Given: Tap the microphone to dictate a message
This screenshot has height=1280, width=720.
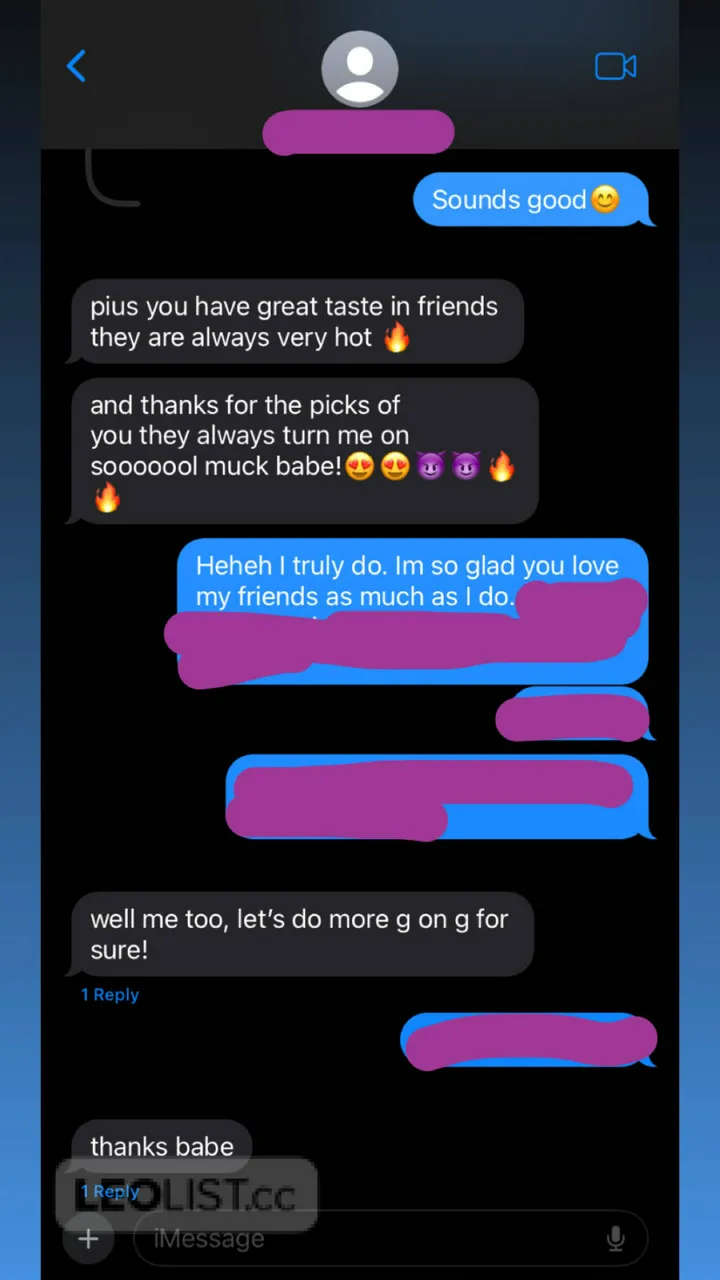Looking at the screenshot, I should 616,1239.
